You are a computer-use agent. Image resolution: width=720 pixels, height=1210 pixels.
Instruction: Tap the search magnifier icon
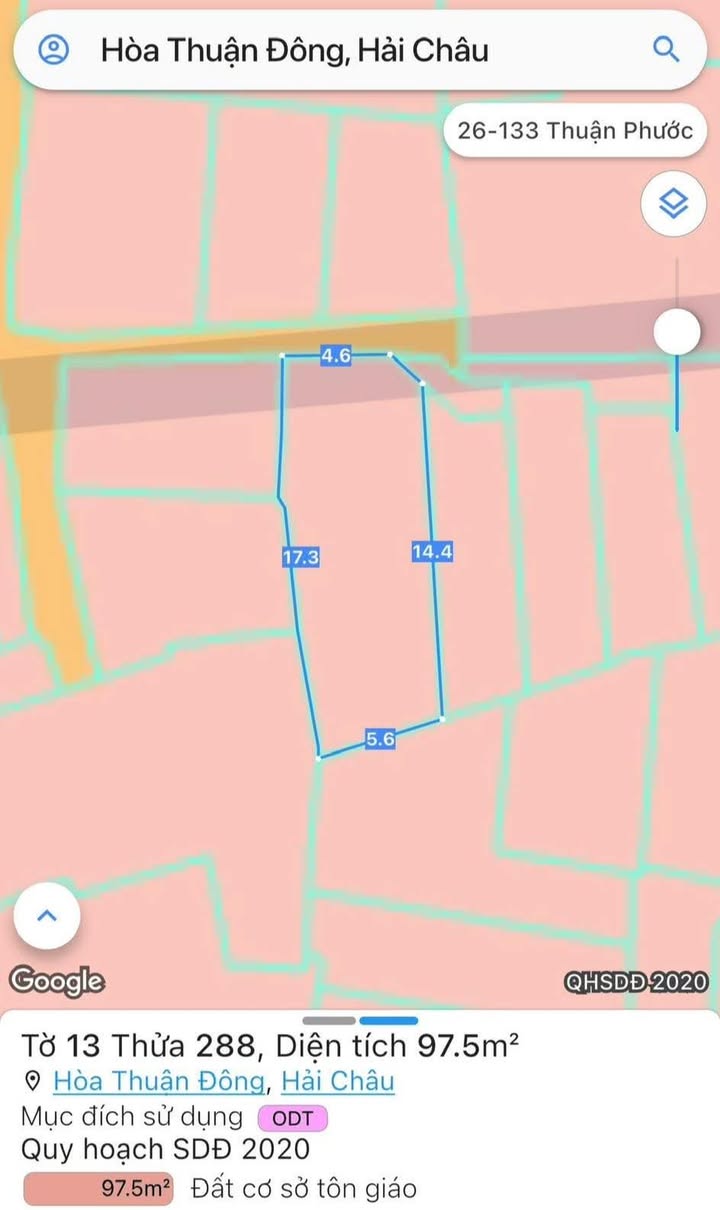click(x=666, y=48)
